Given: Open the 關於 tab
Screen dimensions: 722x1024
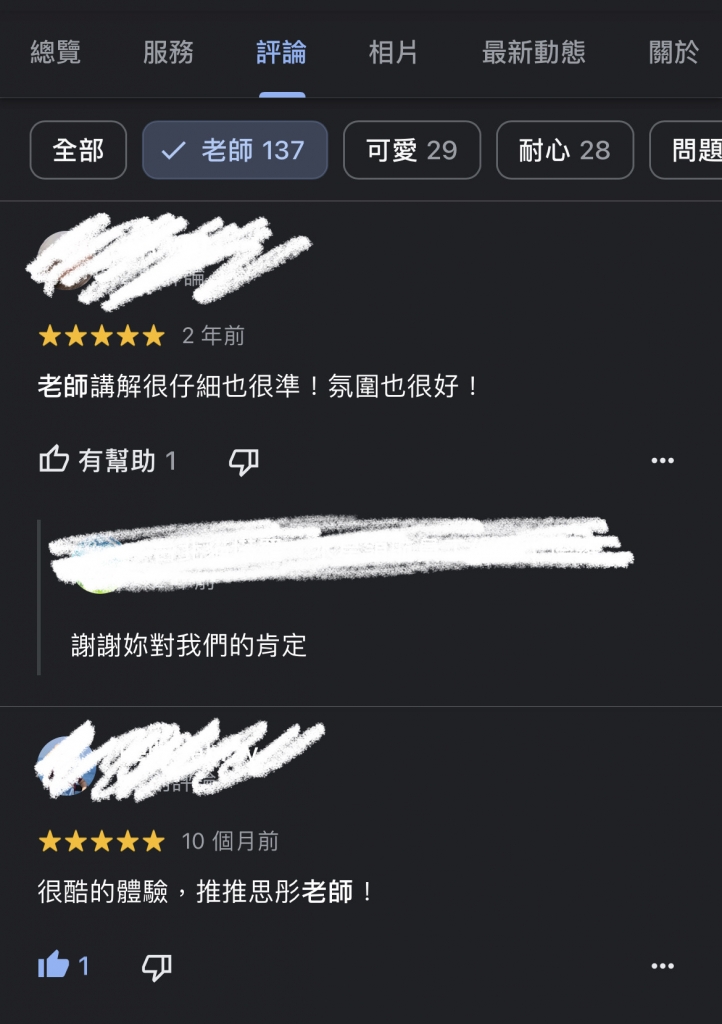Looking at the screenshot, I should 674,53.
